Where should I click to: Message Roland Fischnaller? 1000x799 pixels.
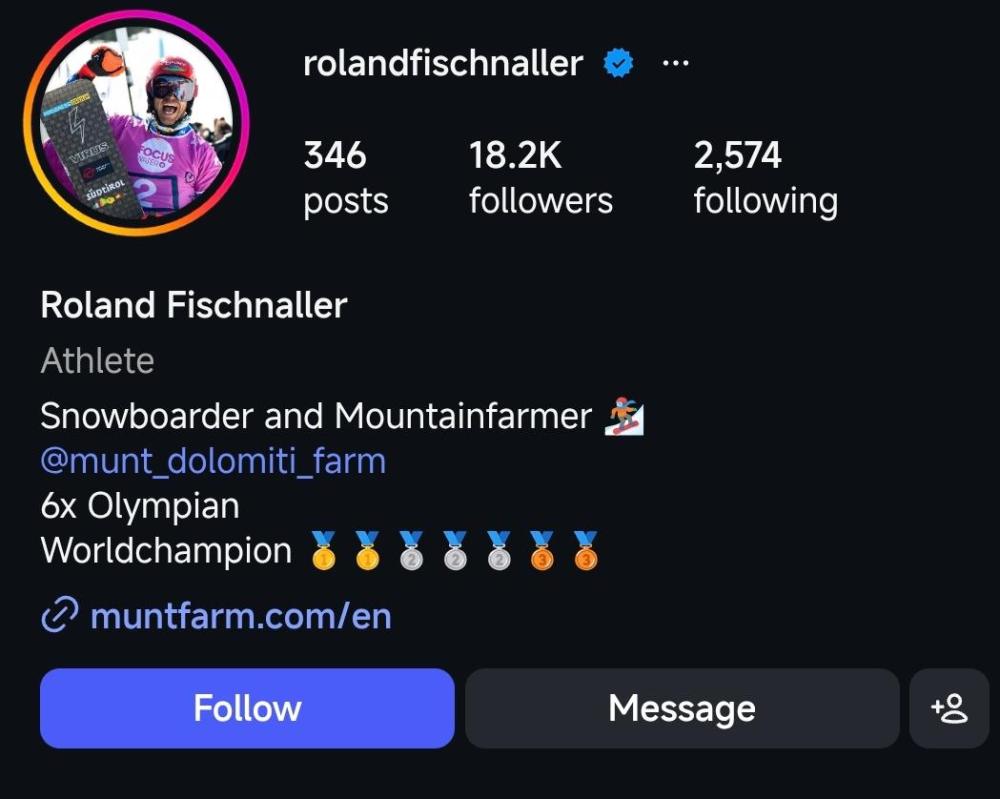682,708
